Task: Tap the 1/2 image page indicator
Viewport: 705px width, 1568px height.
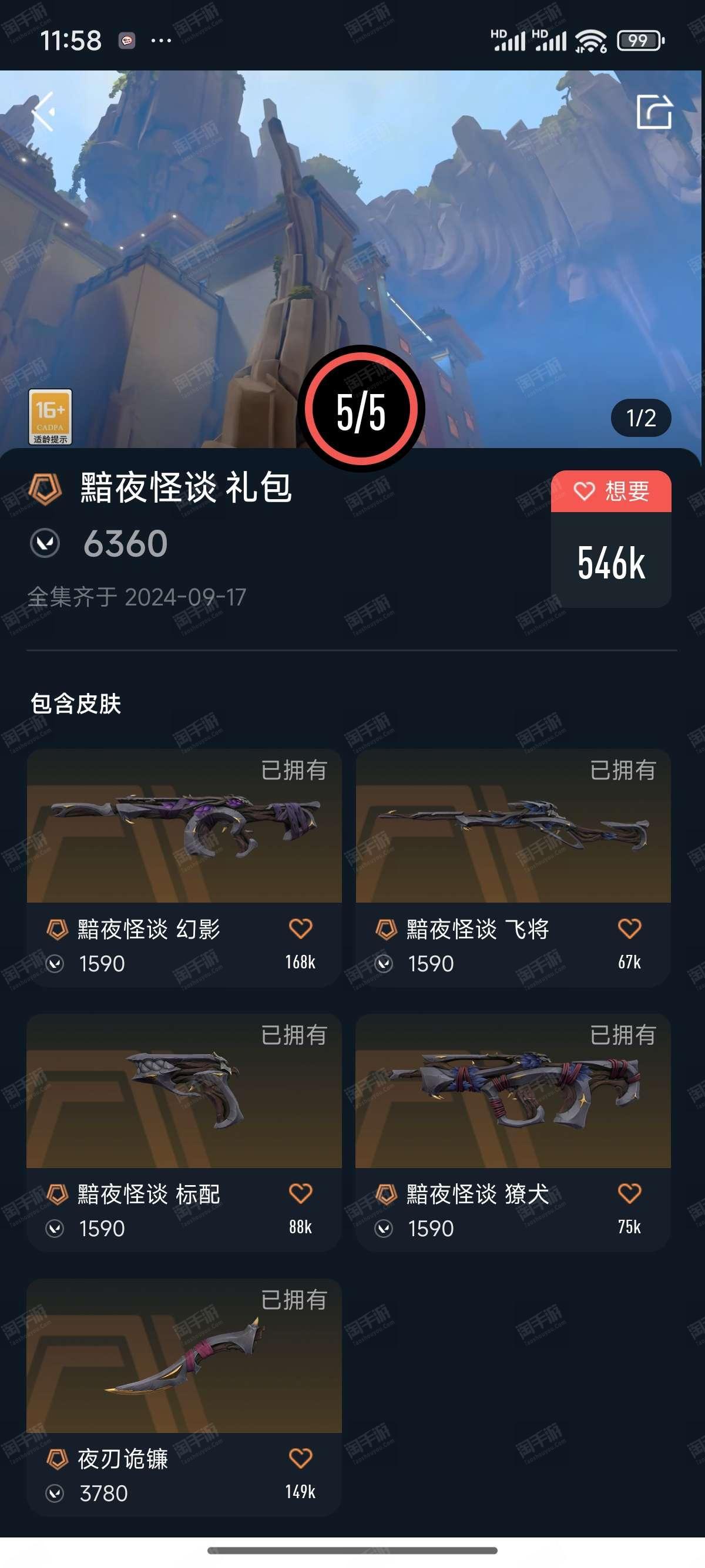Action: 641,418
